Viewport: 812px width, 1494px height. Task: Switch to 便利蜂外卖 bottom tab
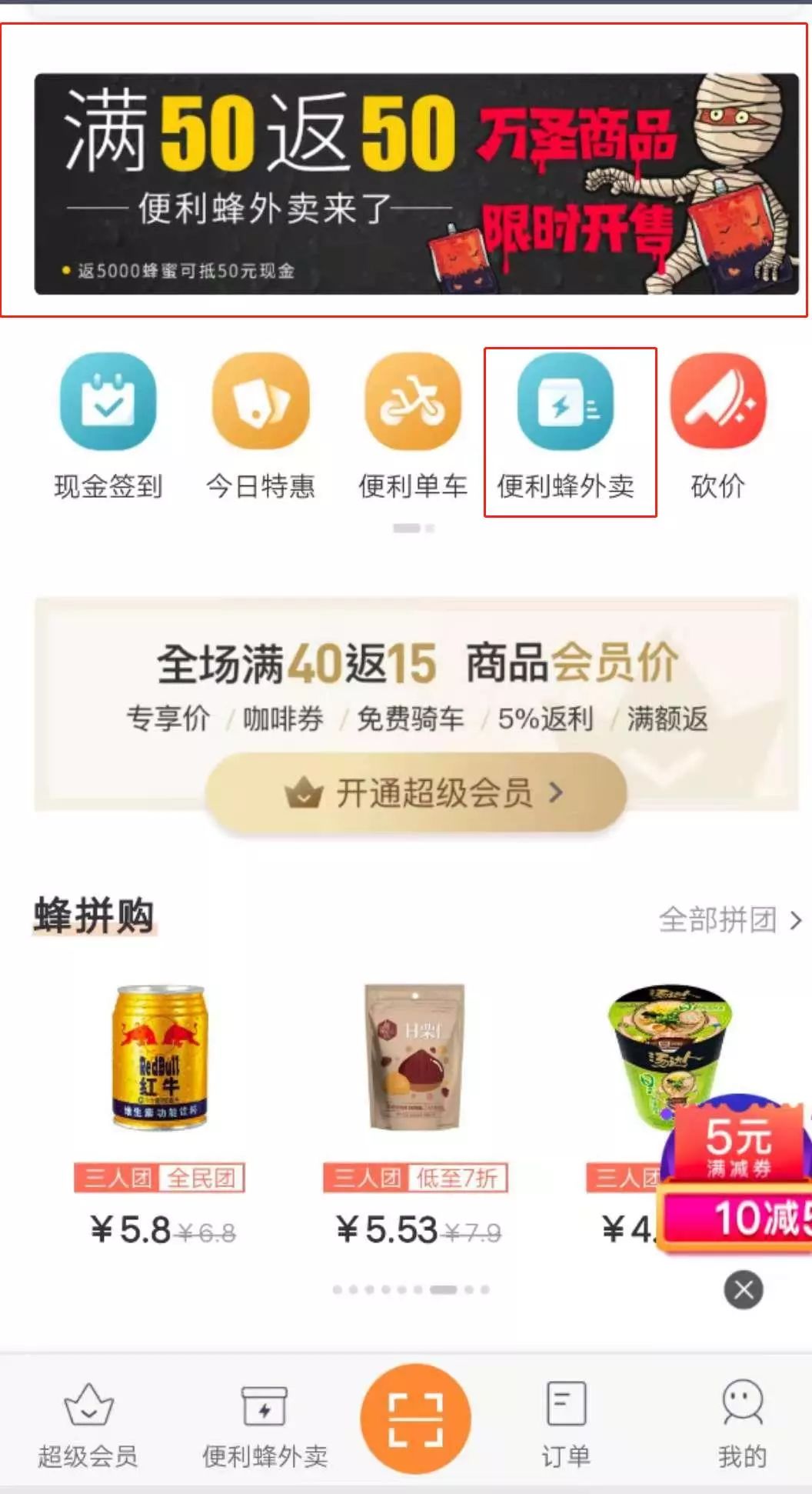coord(264,1423)
